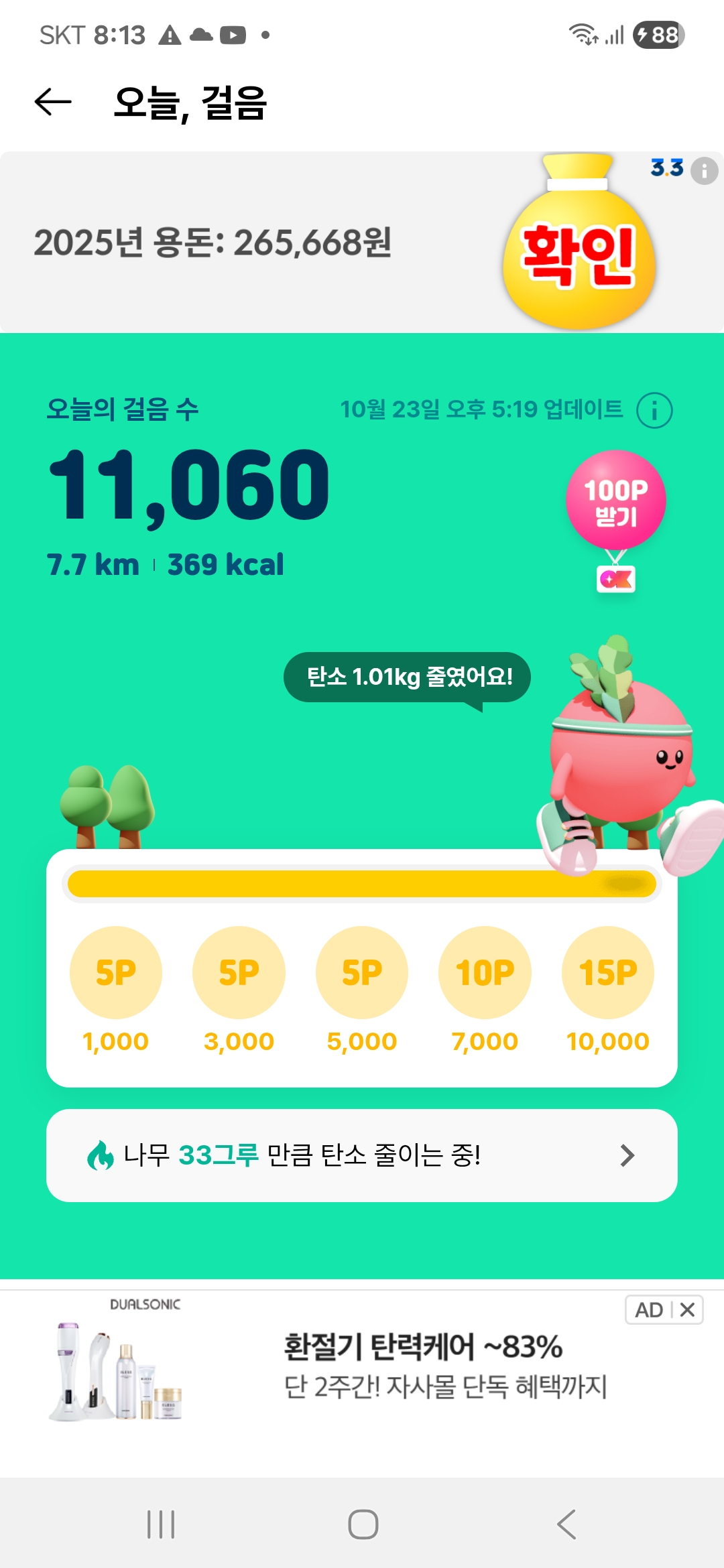Open the info icon next to the 업데이트 time
Image resolution: width=724 pixels, height=1568 pixels.
[x=654, y=410]
